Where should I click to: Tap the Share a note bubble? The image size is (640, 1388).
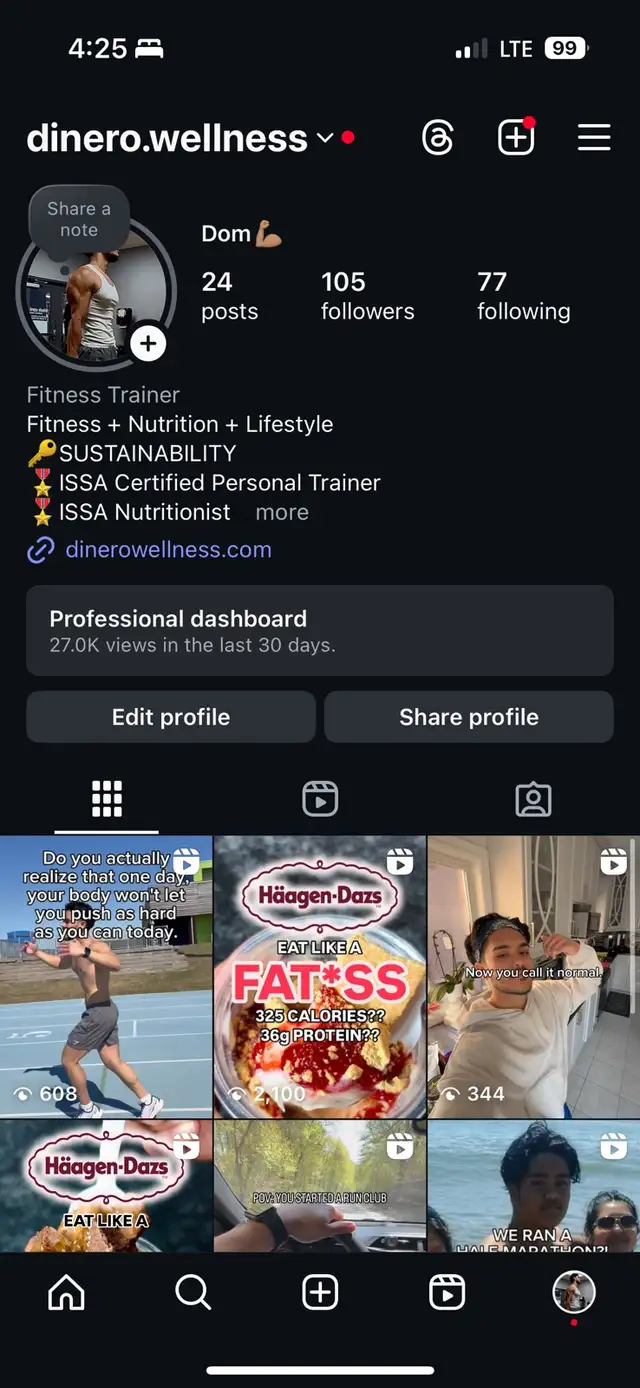point(79,219)
